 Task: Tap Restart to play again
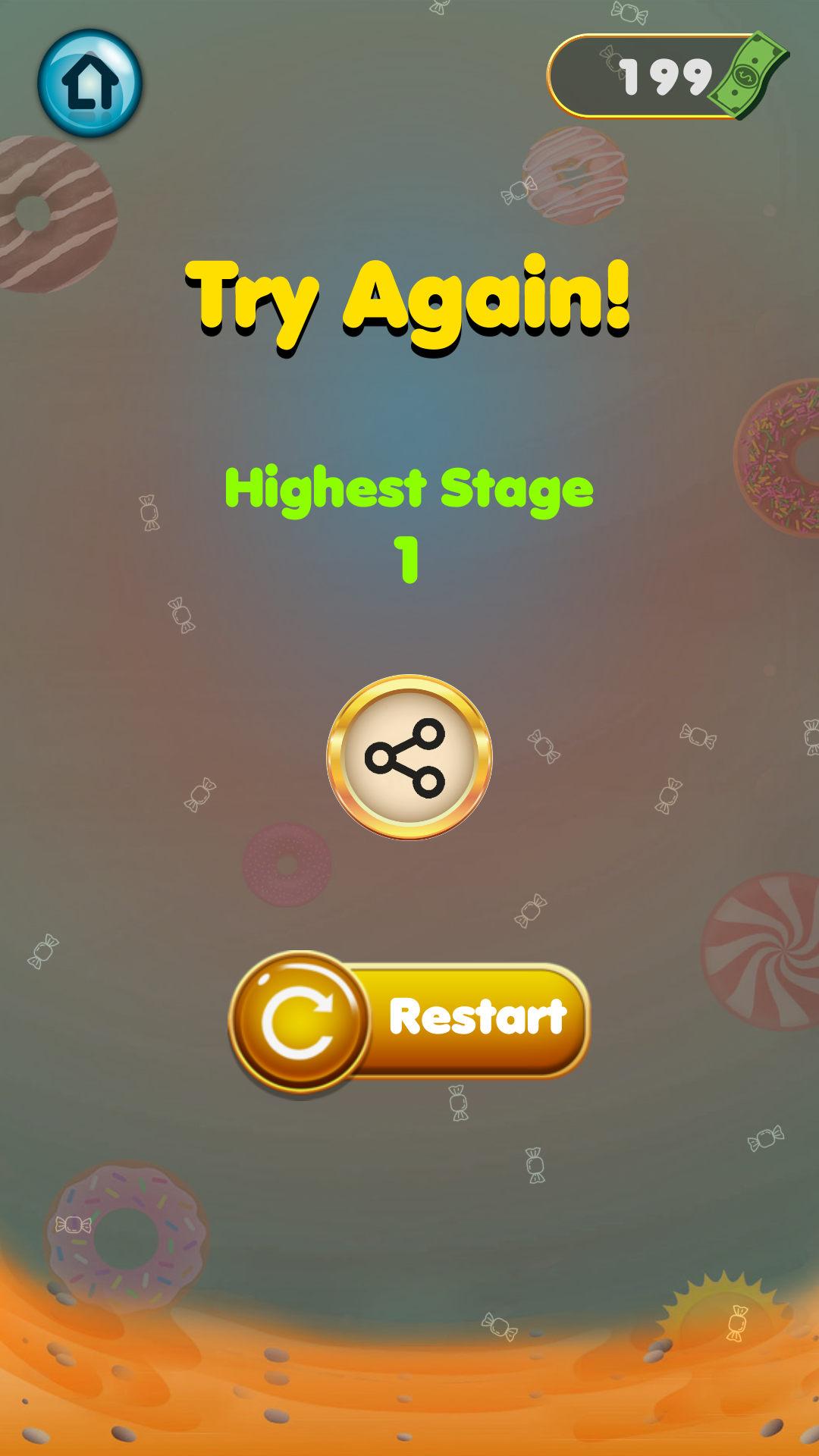click(409, 1020)
